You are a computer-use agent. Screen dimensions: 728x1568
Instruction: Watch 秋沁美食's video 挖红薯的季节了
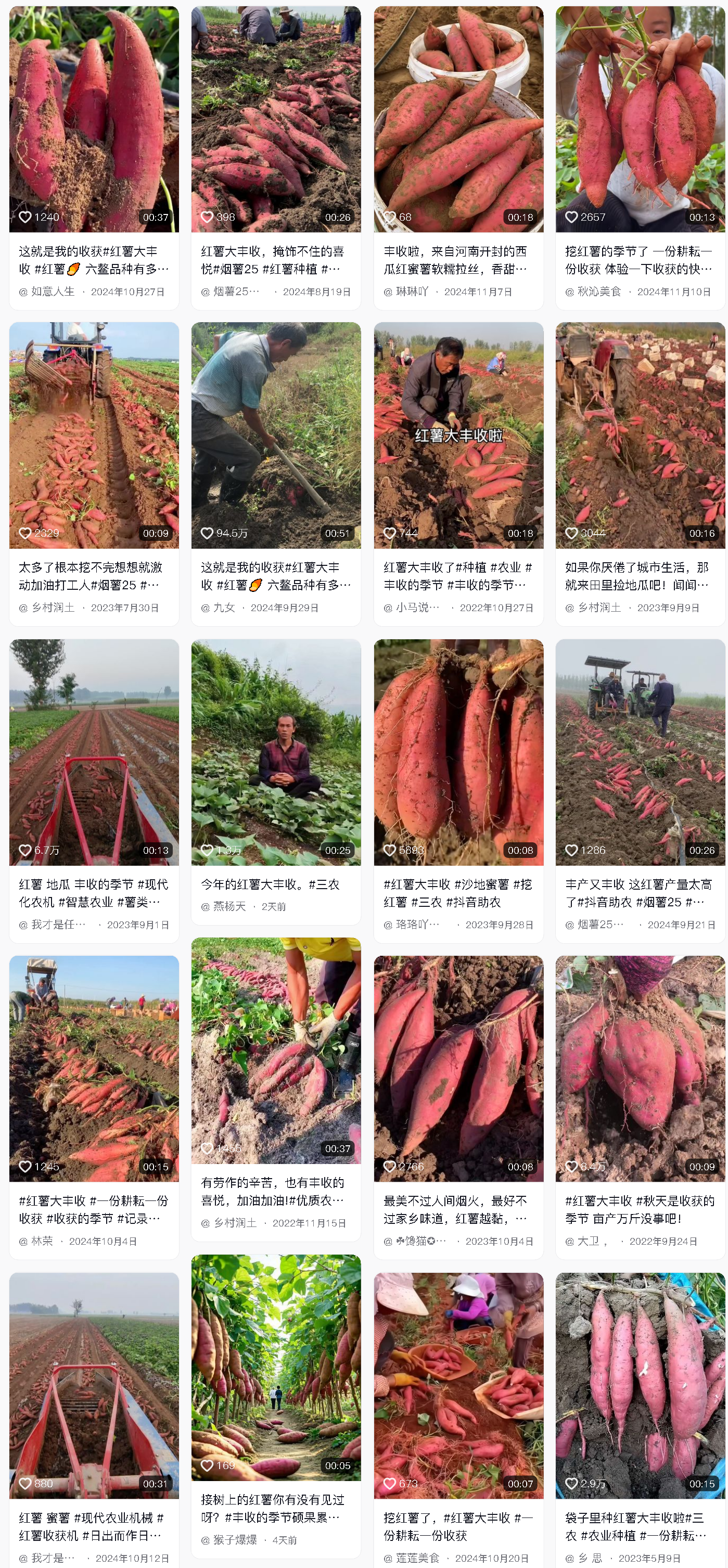(x=640, y=119)
